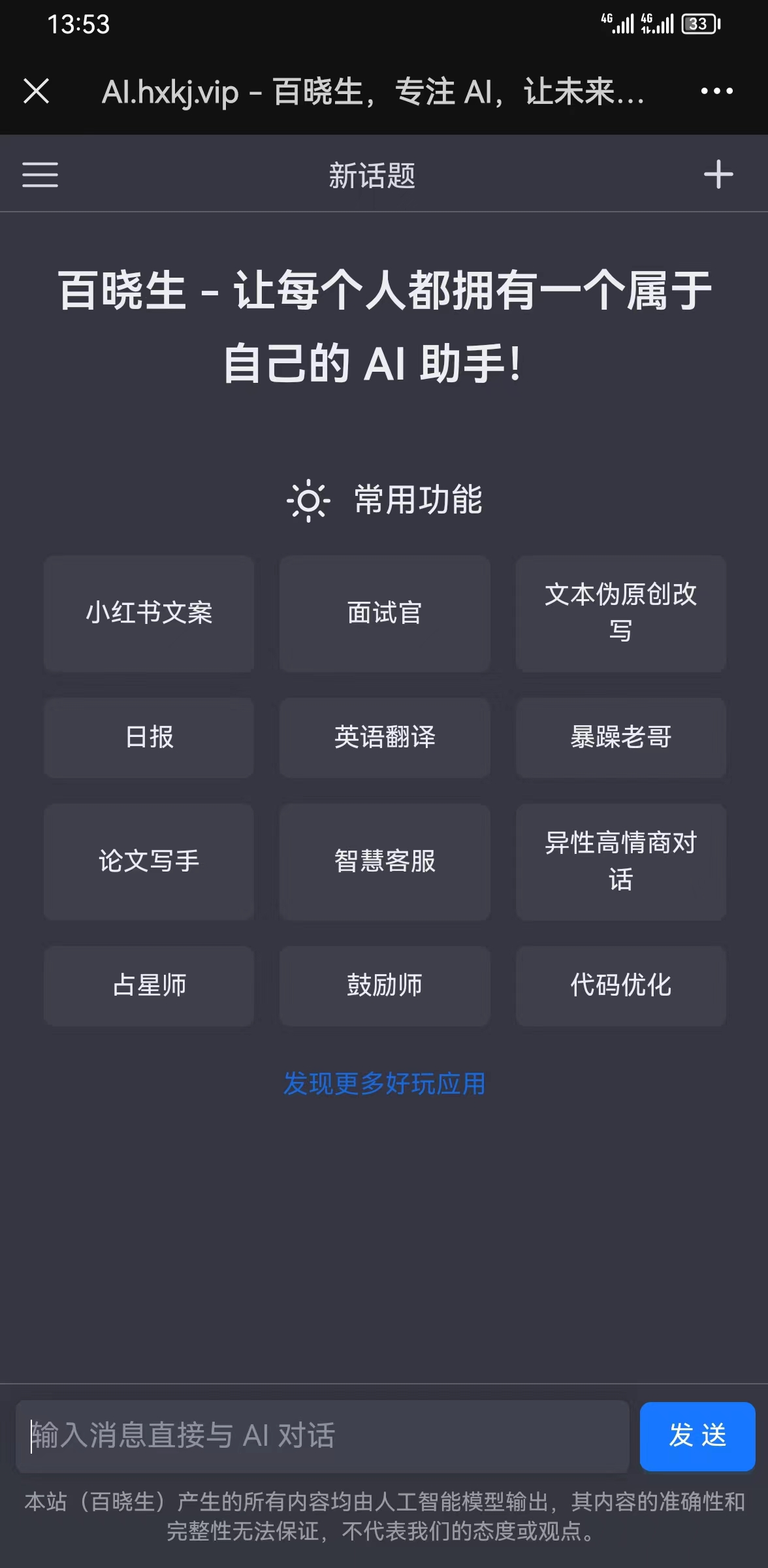
Task: Start a new topic with the plus icon
Action: 718,175
